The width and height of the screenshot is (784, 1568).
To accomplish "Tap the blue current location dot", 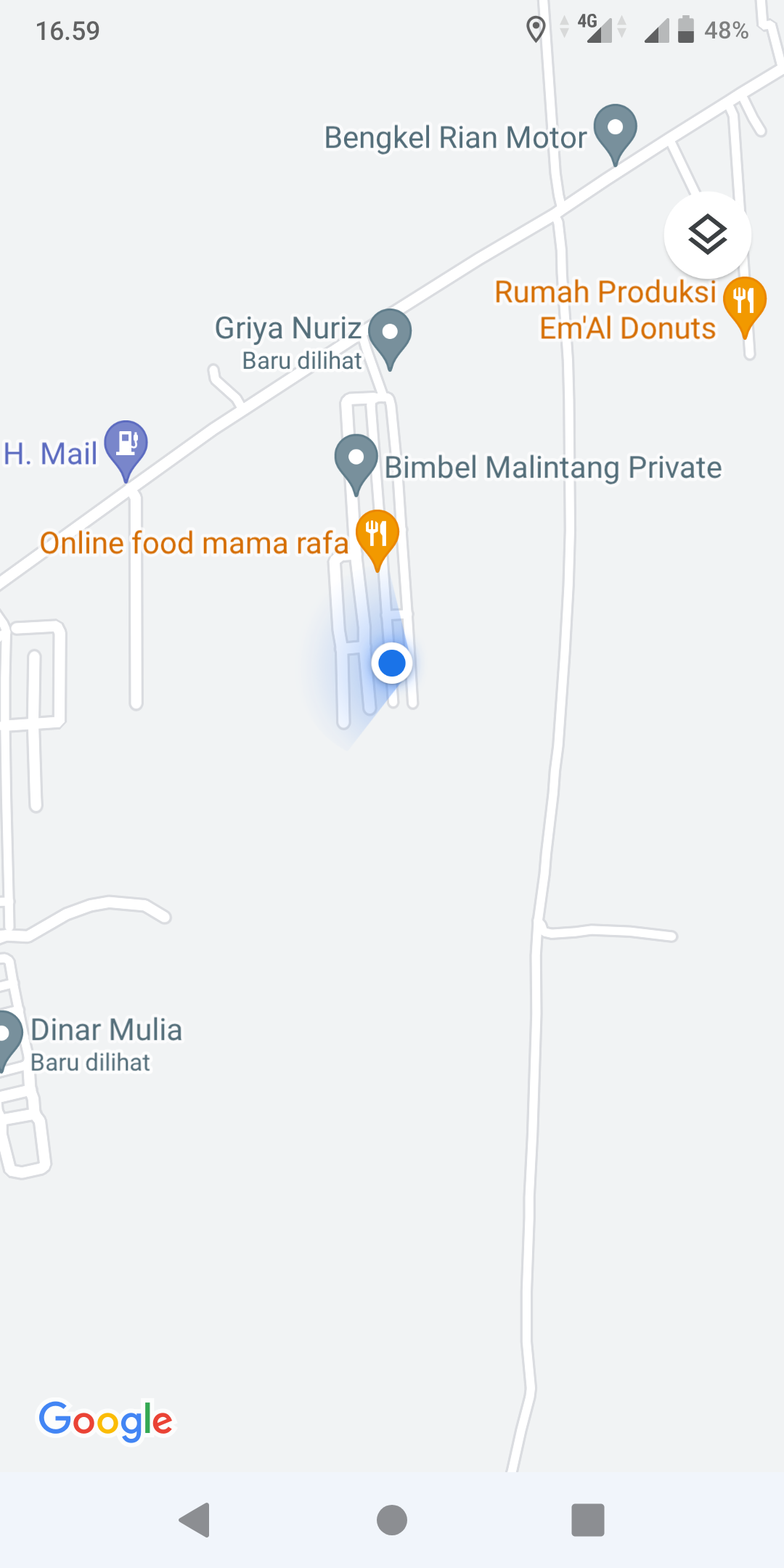I will 392,663.
